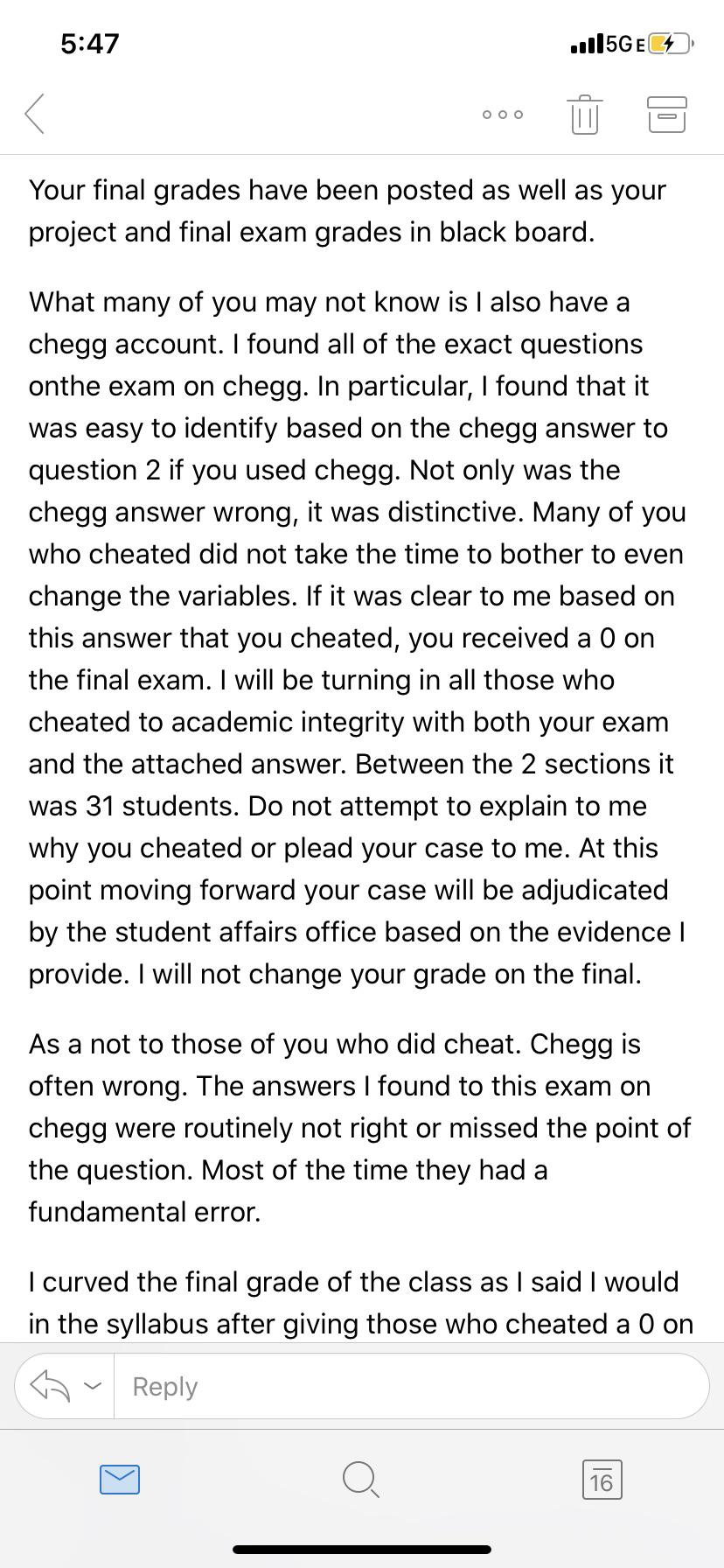724x1568 pixels.
Task: Switch to the Mail tab
Action: (x=120, y=1480)
